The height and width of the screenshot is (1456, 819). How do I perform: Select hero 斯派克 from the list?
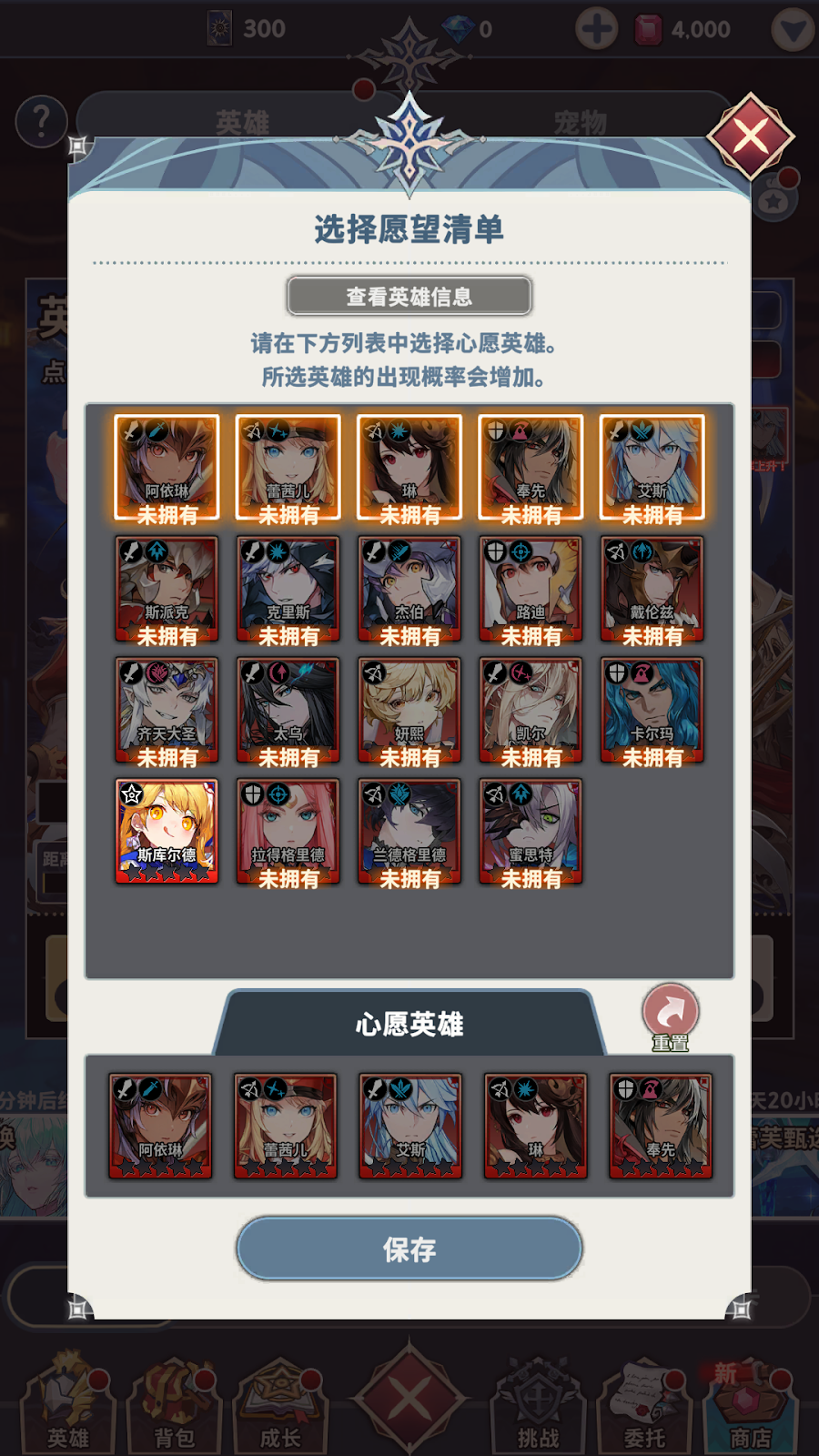click(167, 589)
